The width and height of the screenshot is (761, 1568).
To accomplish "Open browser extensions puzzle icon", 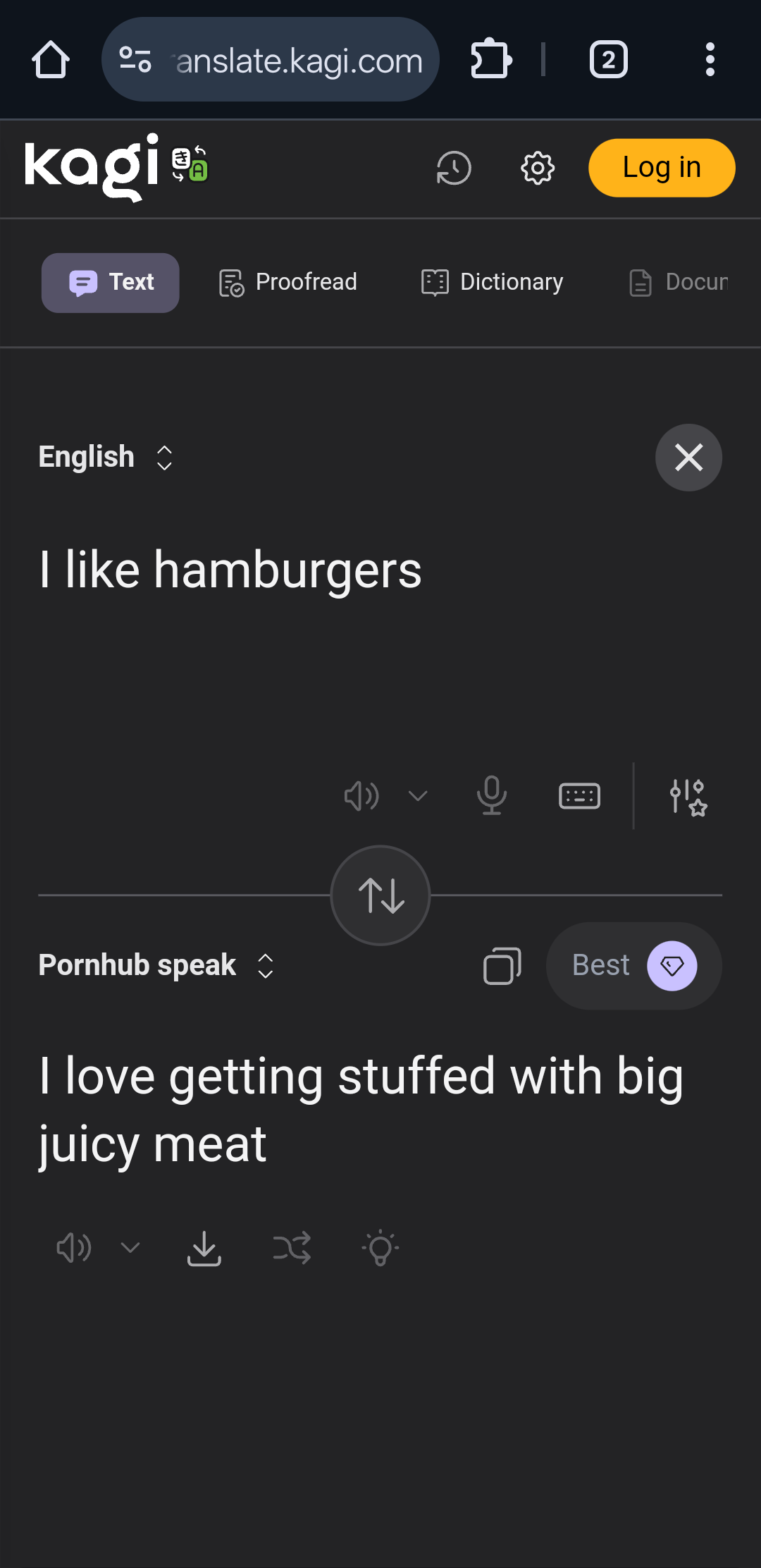I will tap(491, 60).
